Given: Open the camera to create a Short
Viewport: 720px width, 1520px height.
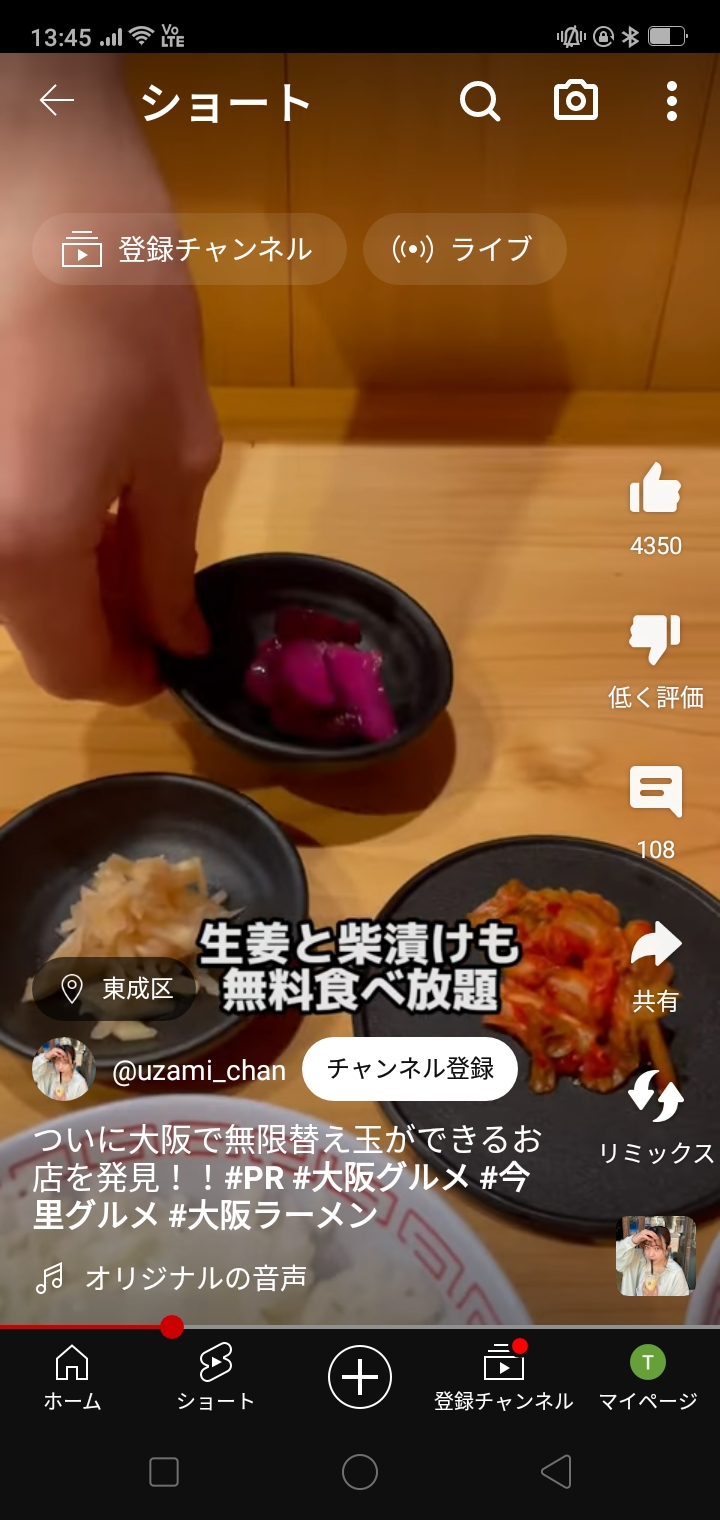Looking at the screenshot, I should 576,101.
